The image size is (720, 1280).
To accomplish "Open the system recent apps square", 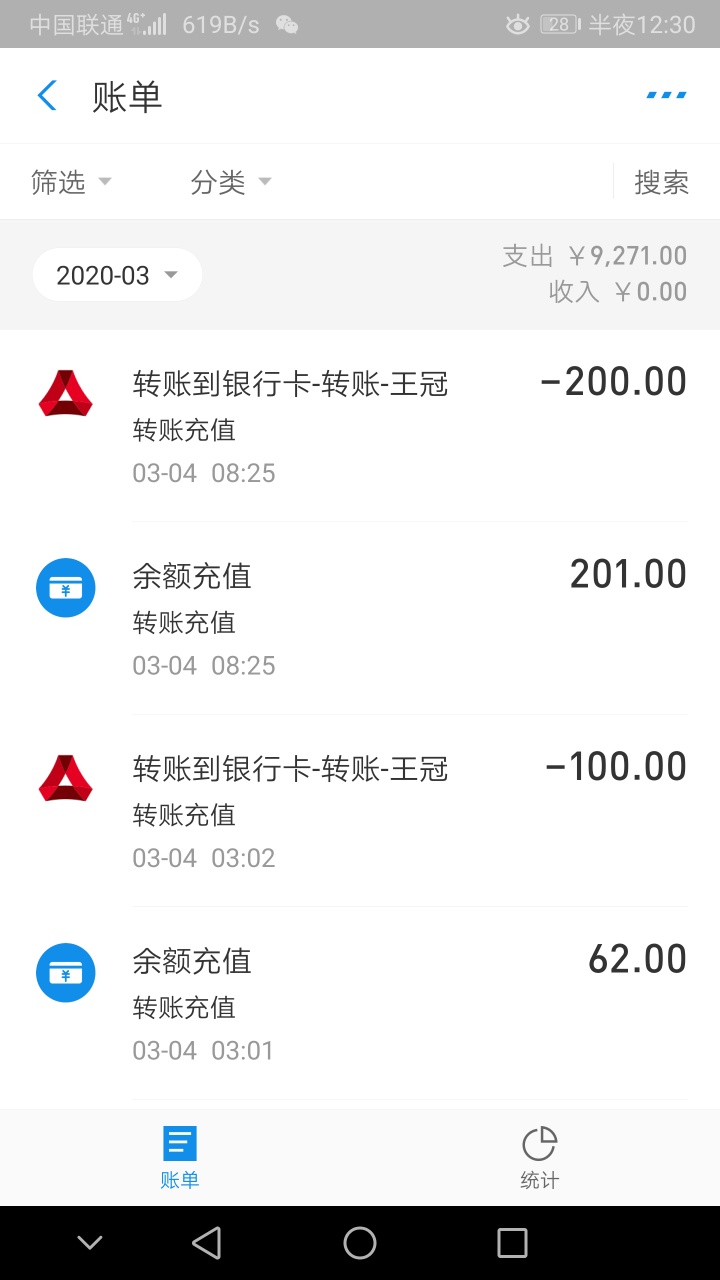I will [512, 1243].
